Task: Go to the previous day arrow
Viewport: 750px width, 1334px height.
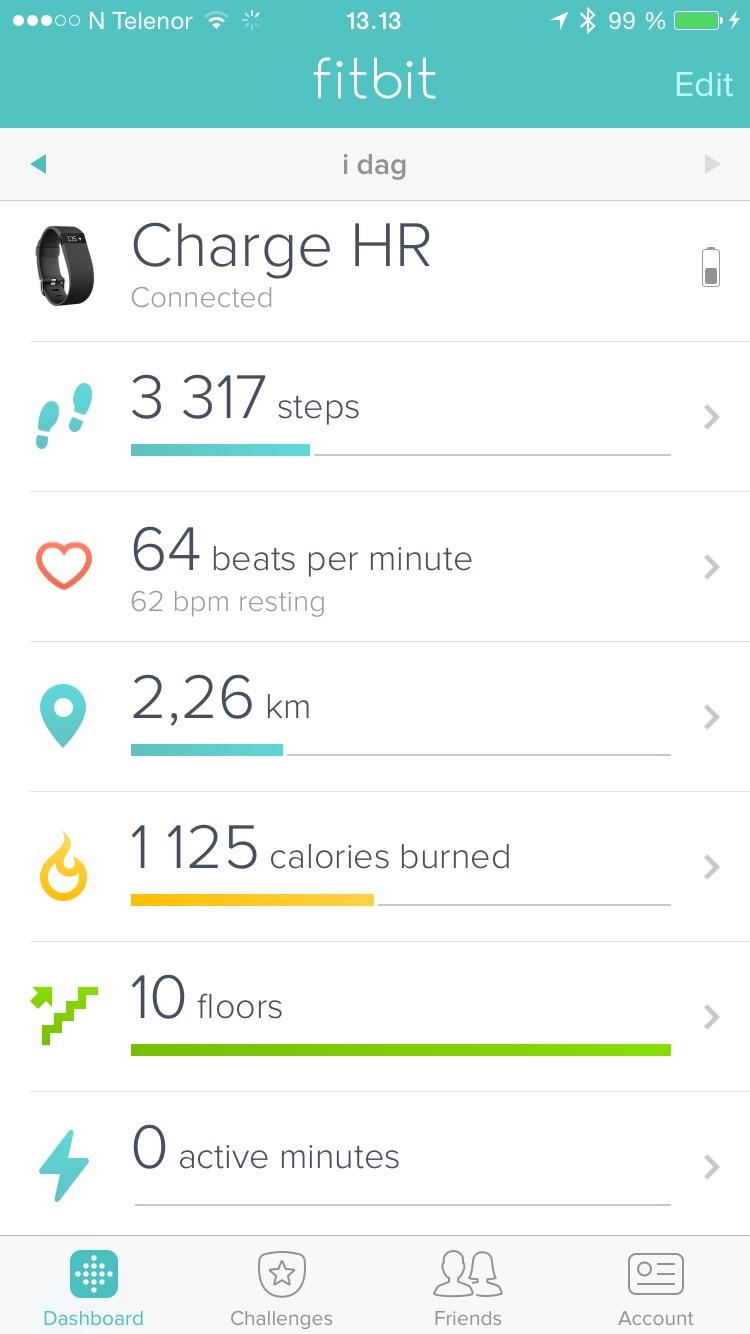Action: 38,165
